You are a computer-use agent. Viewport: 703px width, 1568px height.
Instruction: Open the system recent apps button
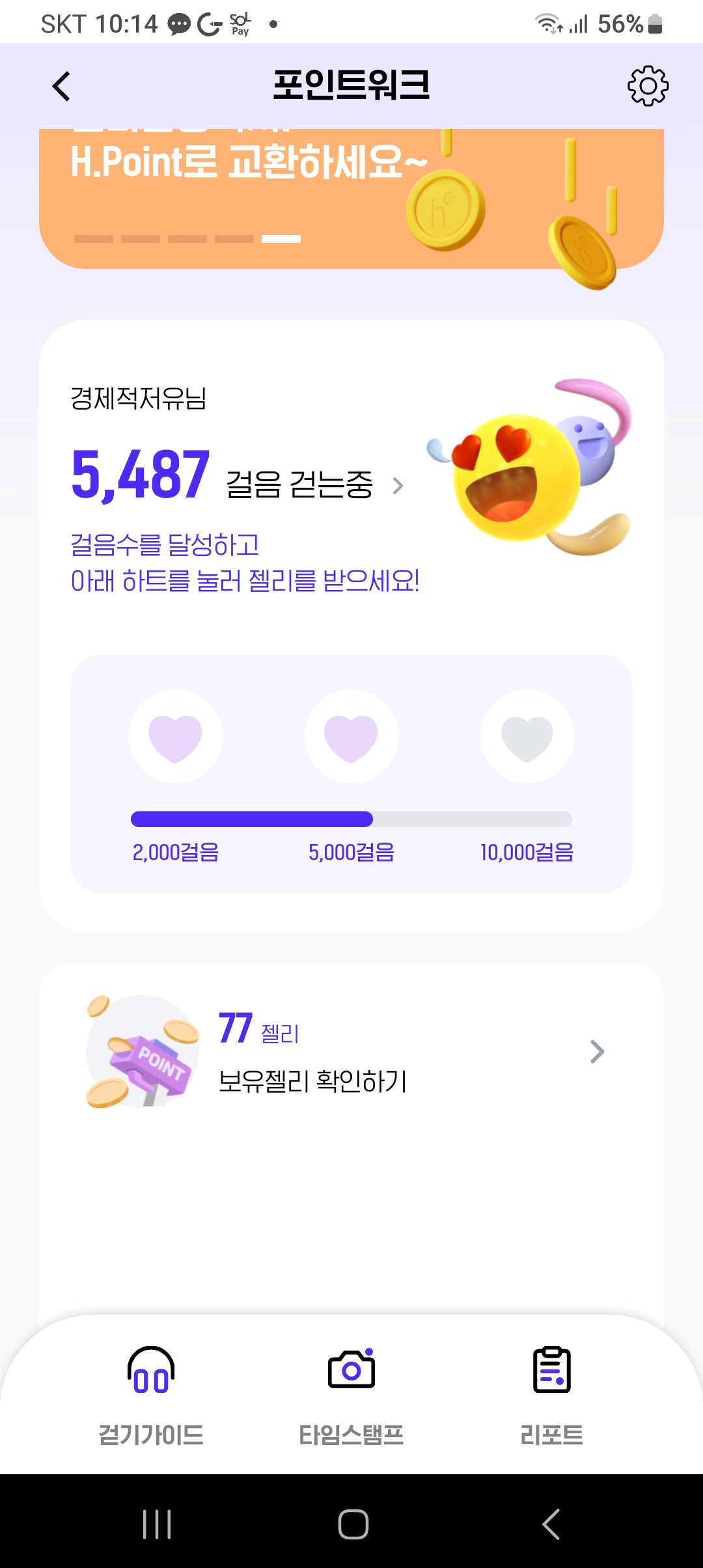click(157, 1524)
